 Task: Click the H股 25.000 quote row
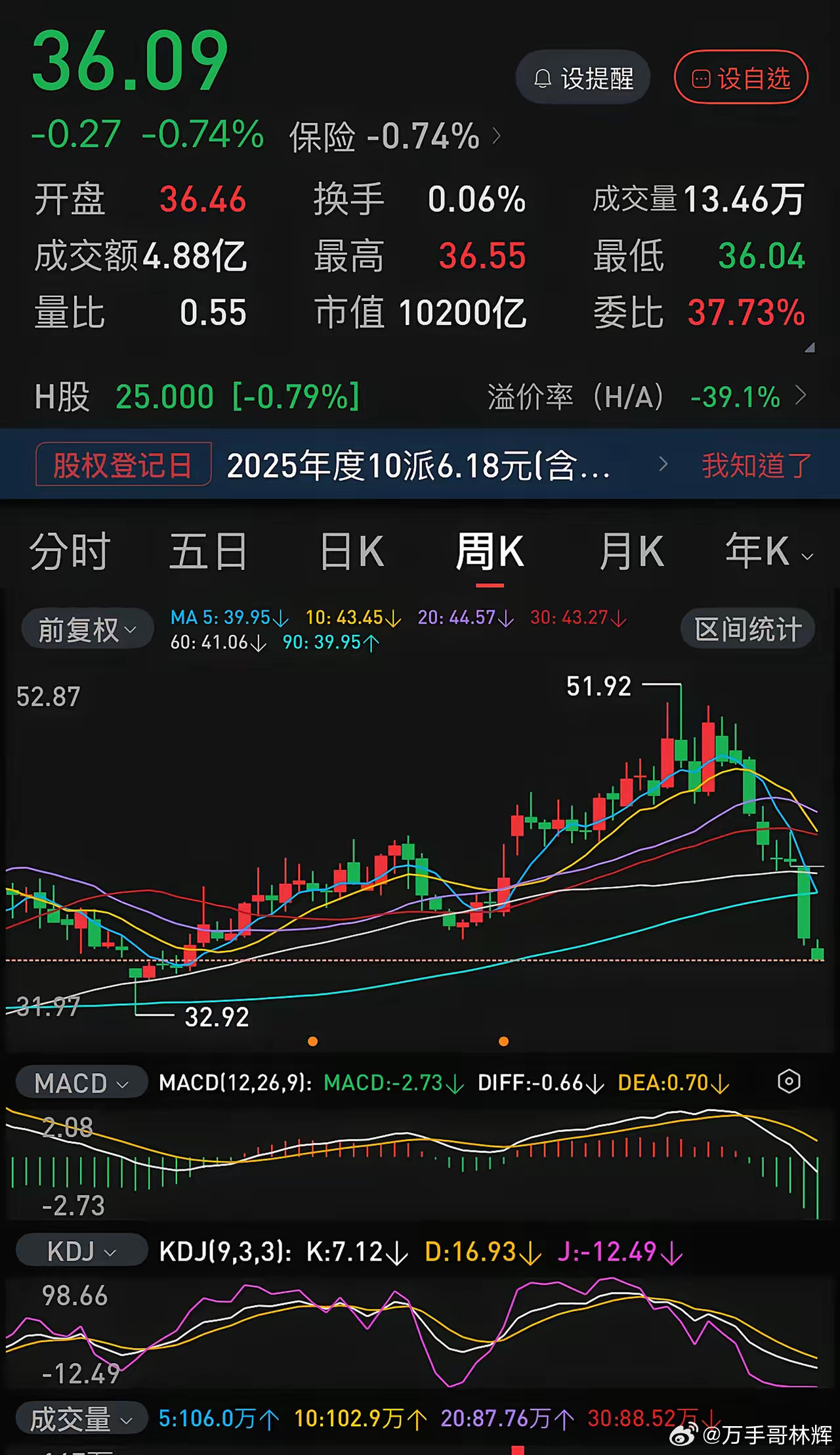coord(197,397)
